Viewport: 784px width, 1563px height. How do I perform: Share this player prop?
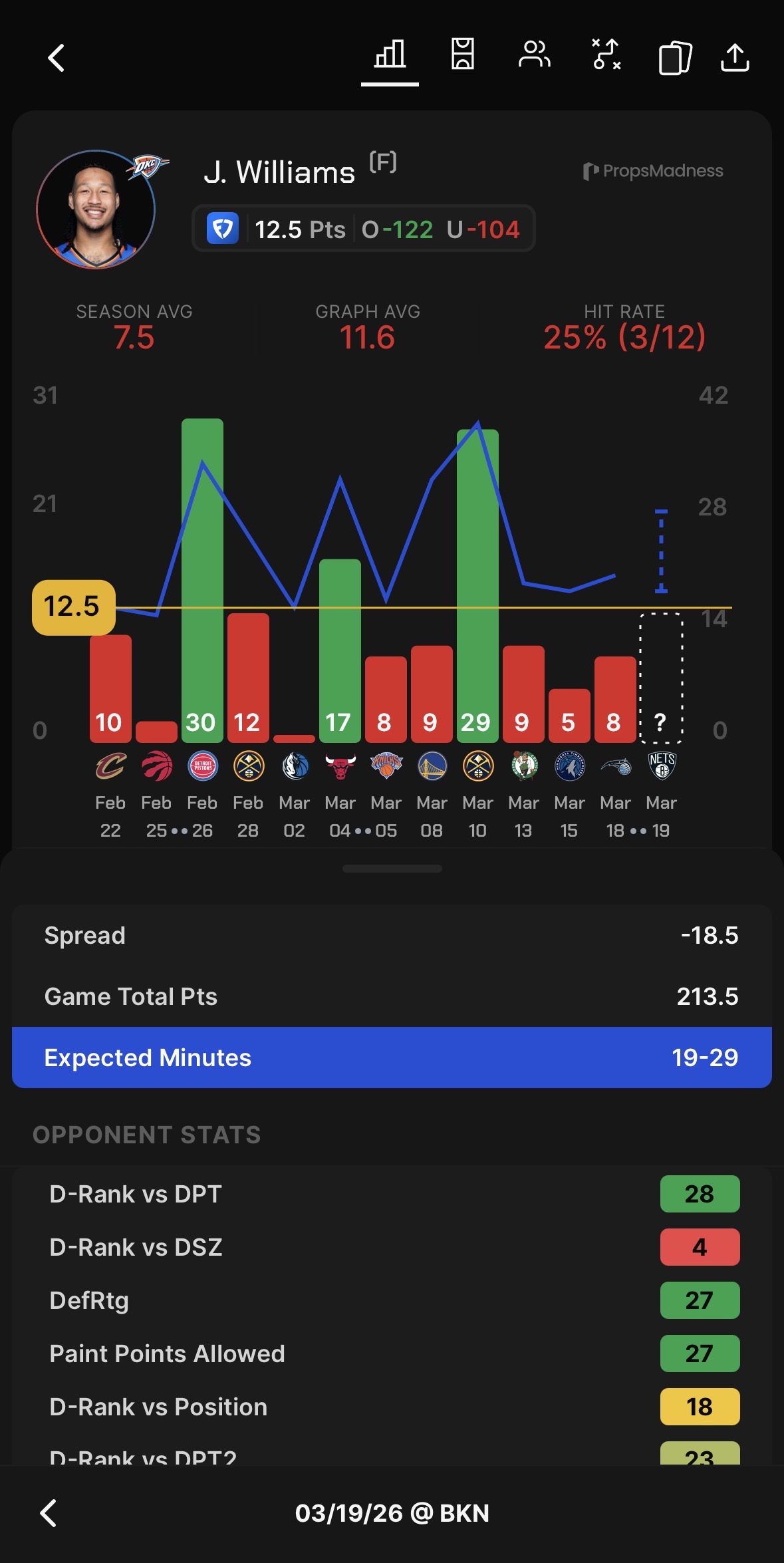point(735,58)
